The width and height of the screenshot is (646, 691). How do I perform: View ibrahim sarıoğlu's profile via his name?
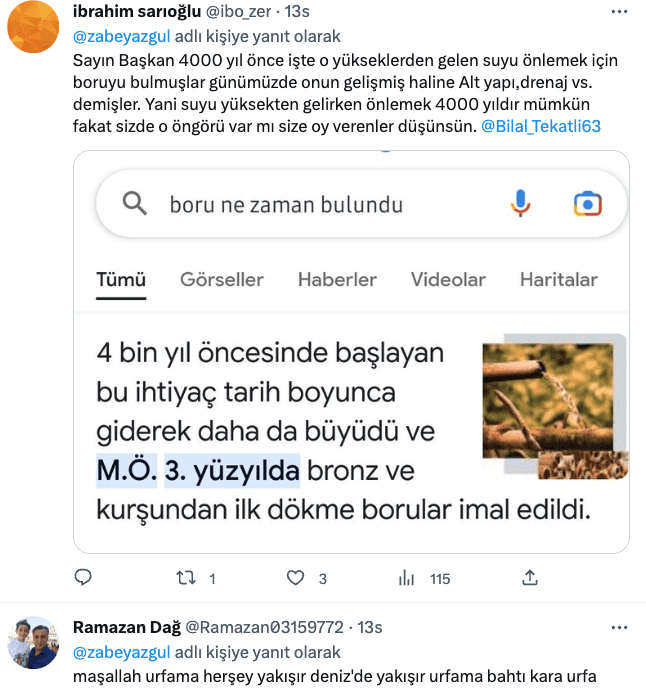[x=137, y=11]
